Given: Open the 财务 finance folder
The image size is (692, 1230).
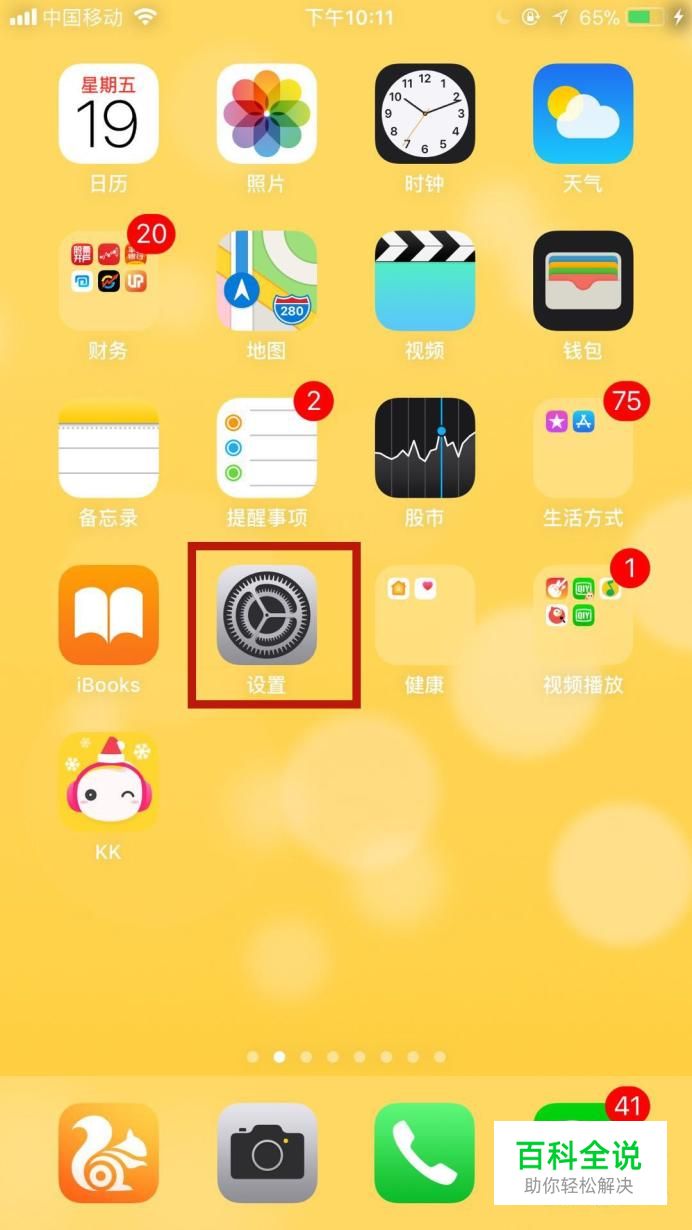Looking at the screenshot, I should pyautogui.click(x=108, y=281).
